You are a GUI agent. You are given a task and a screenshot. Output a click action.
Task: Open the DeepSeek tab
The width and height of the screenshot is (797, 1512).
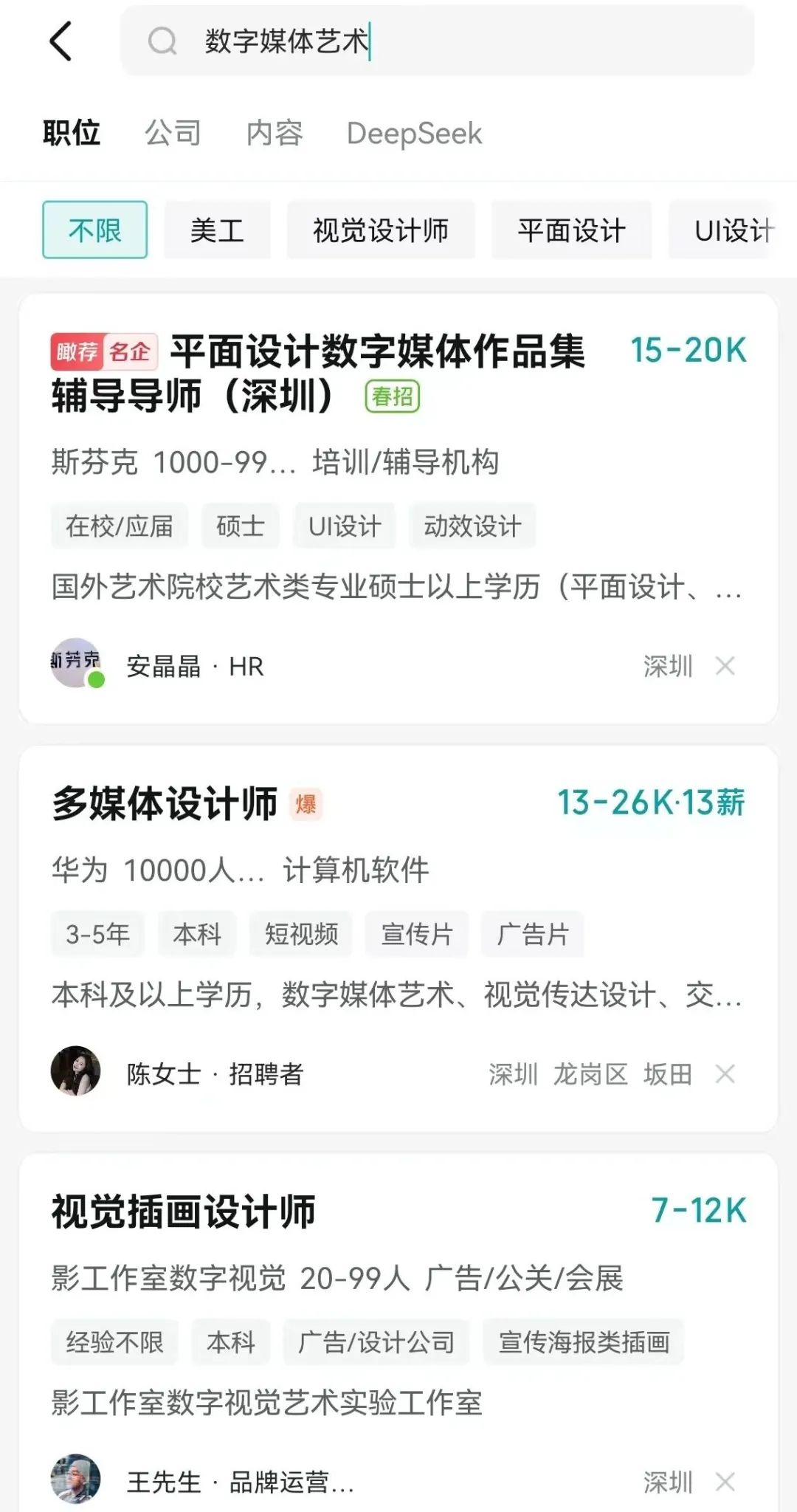tap(414, 134)
